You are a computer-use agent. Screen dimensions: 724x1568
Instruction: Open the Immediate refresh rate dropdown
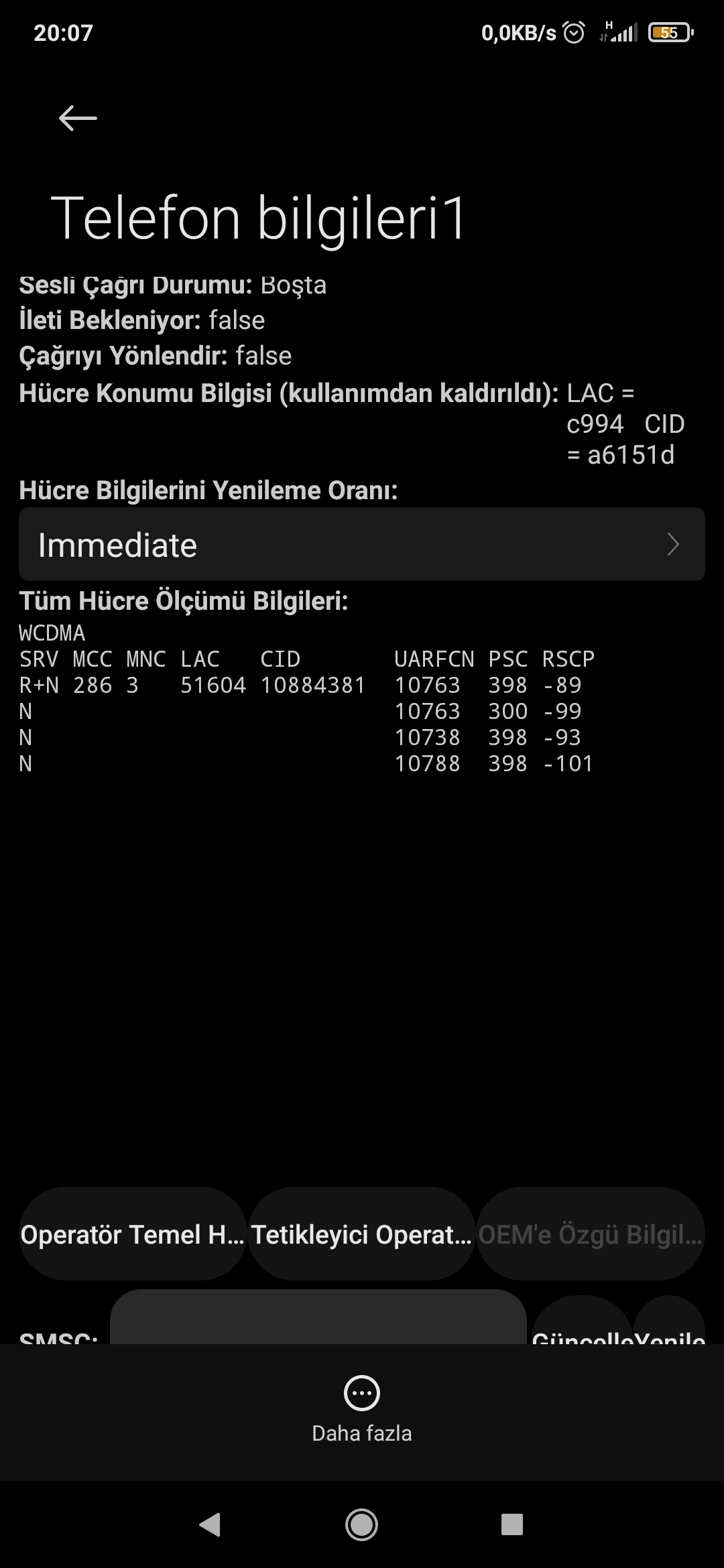pos(362,544)
